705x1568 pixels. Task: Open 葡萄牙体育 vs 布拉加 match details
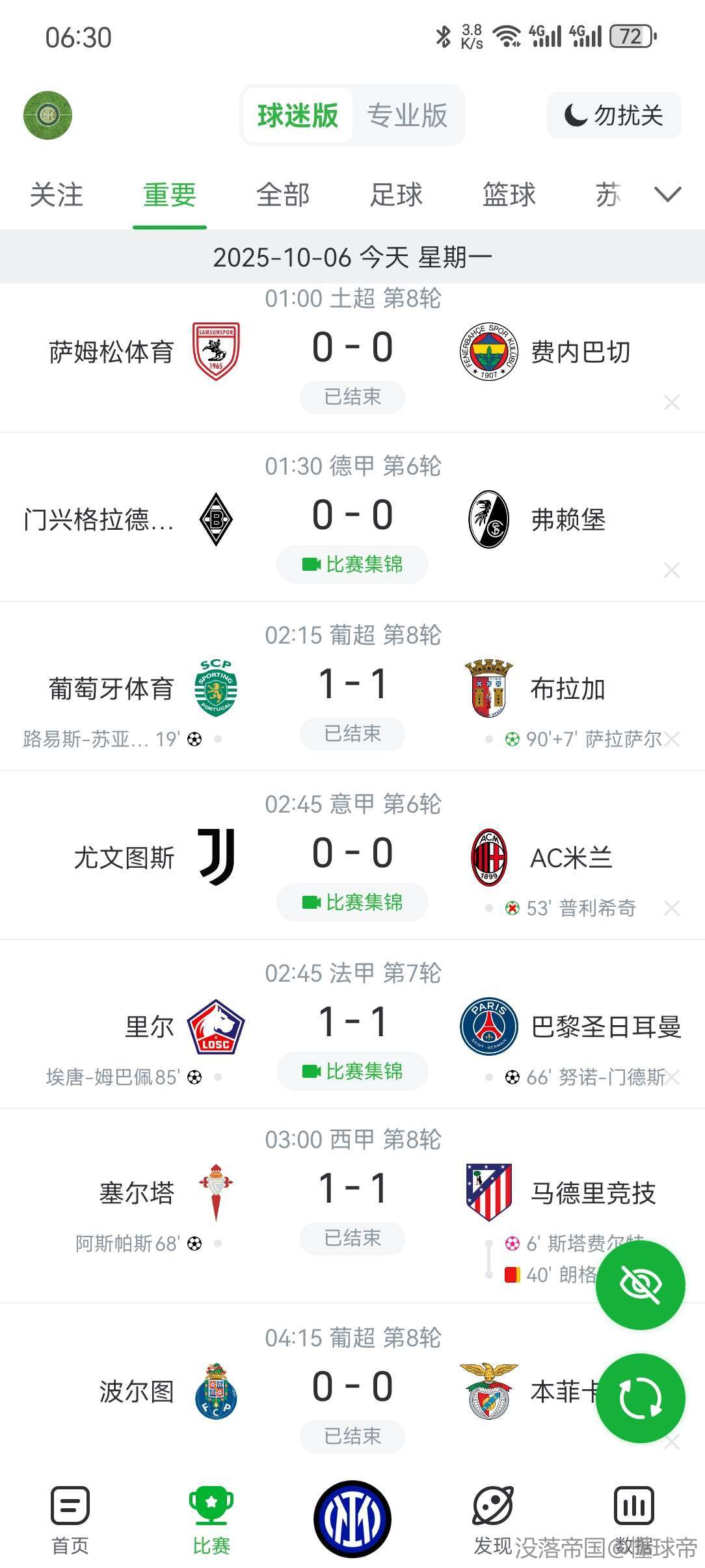(352, 685)
